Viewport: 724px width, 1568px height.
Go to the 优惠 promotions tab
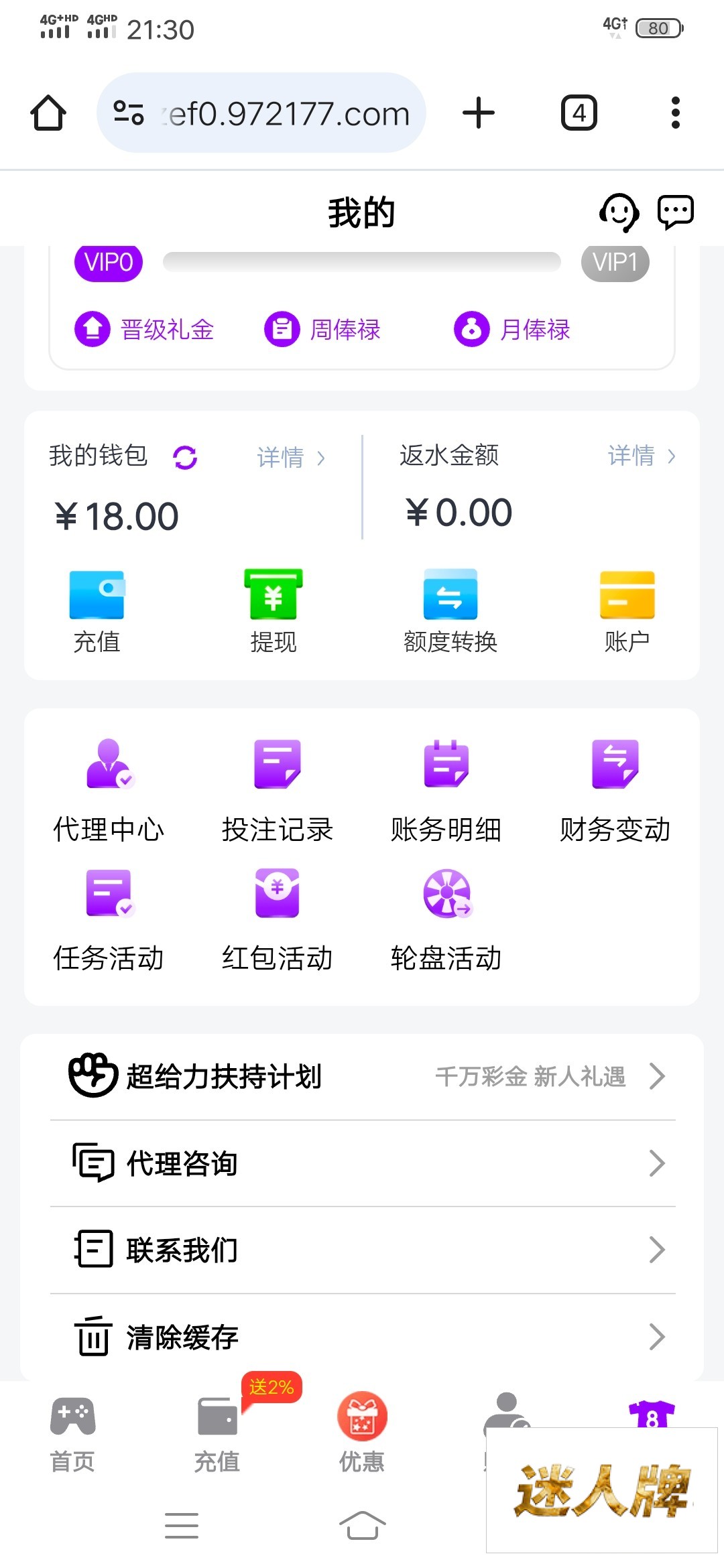tap(362, 1434)
